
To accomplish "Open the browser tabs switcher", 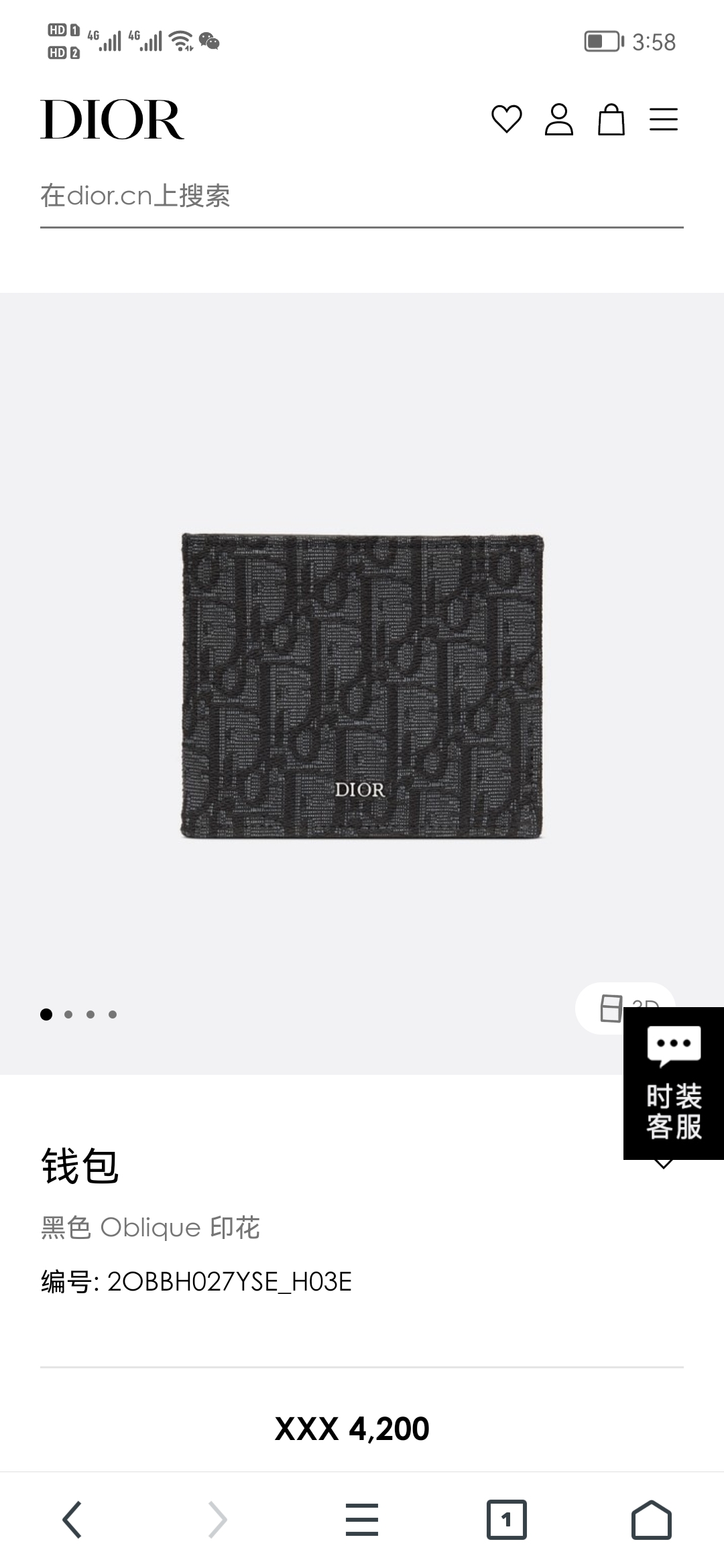I will (x=506, y=1520).
